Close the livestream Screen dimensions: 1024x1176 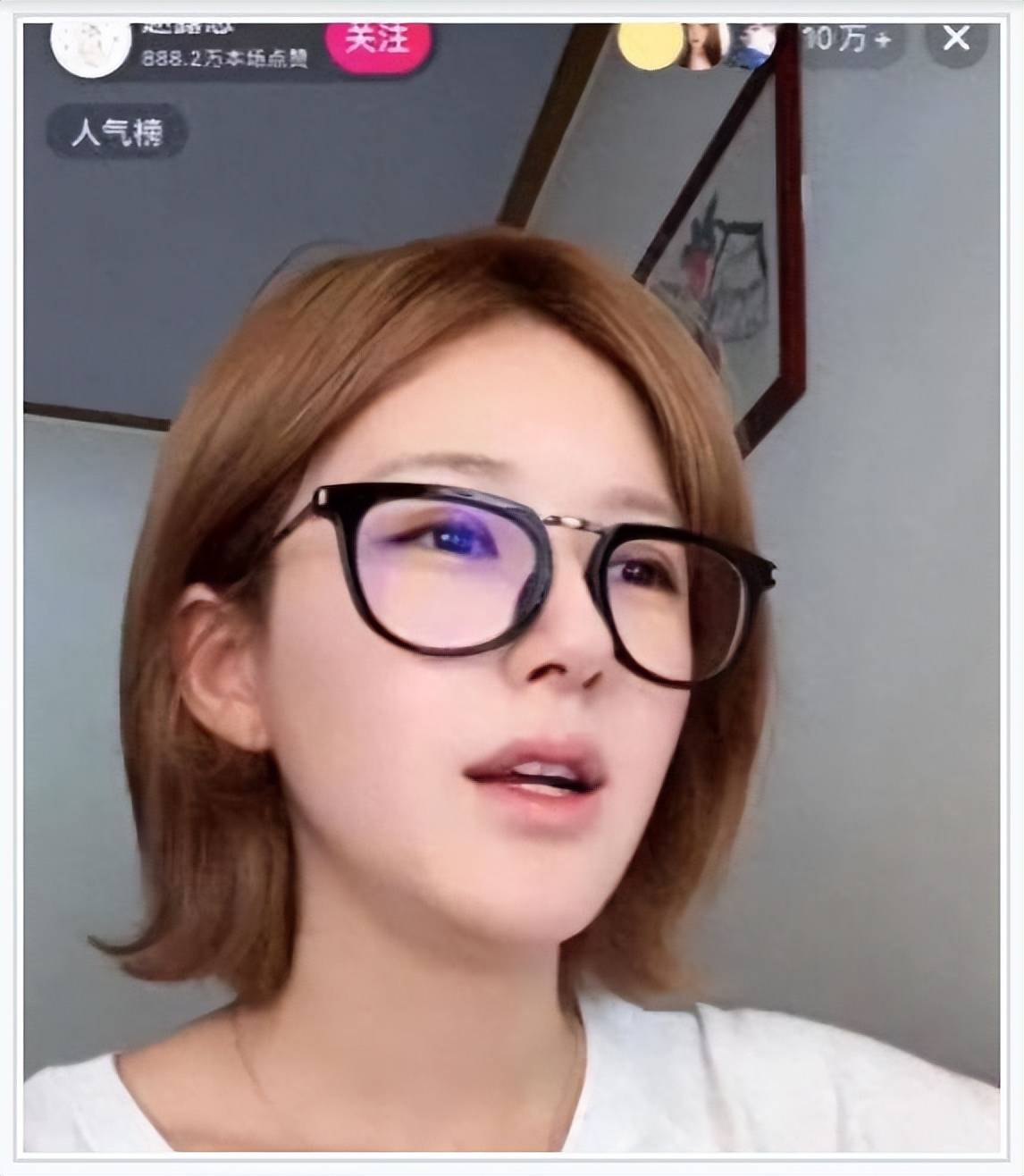tap(956, 38)
